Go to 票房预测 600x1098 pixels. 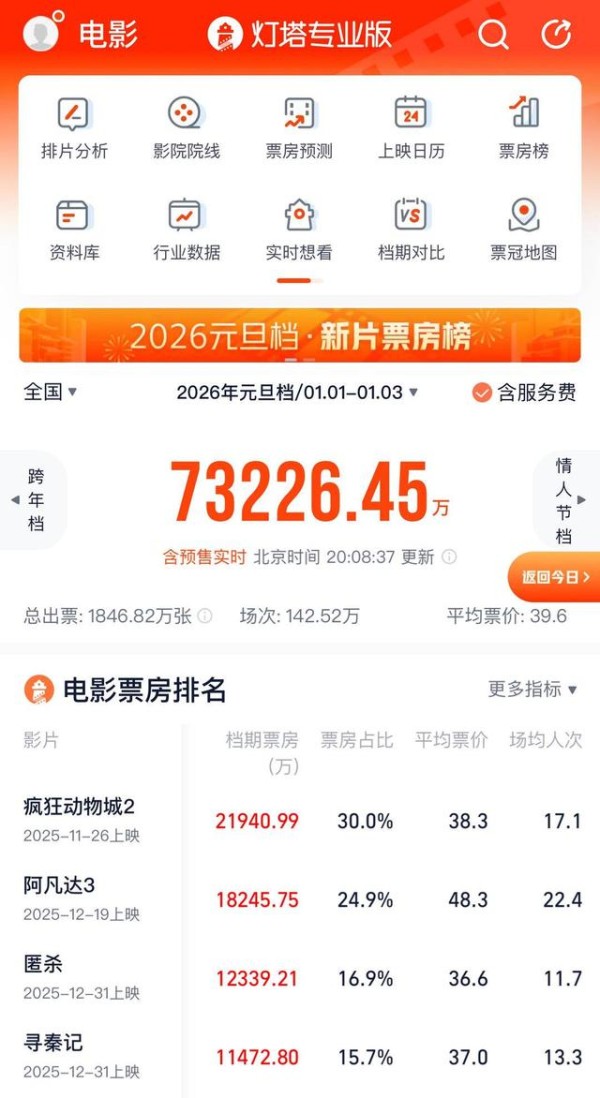click(x=299, y=127)
